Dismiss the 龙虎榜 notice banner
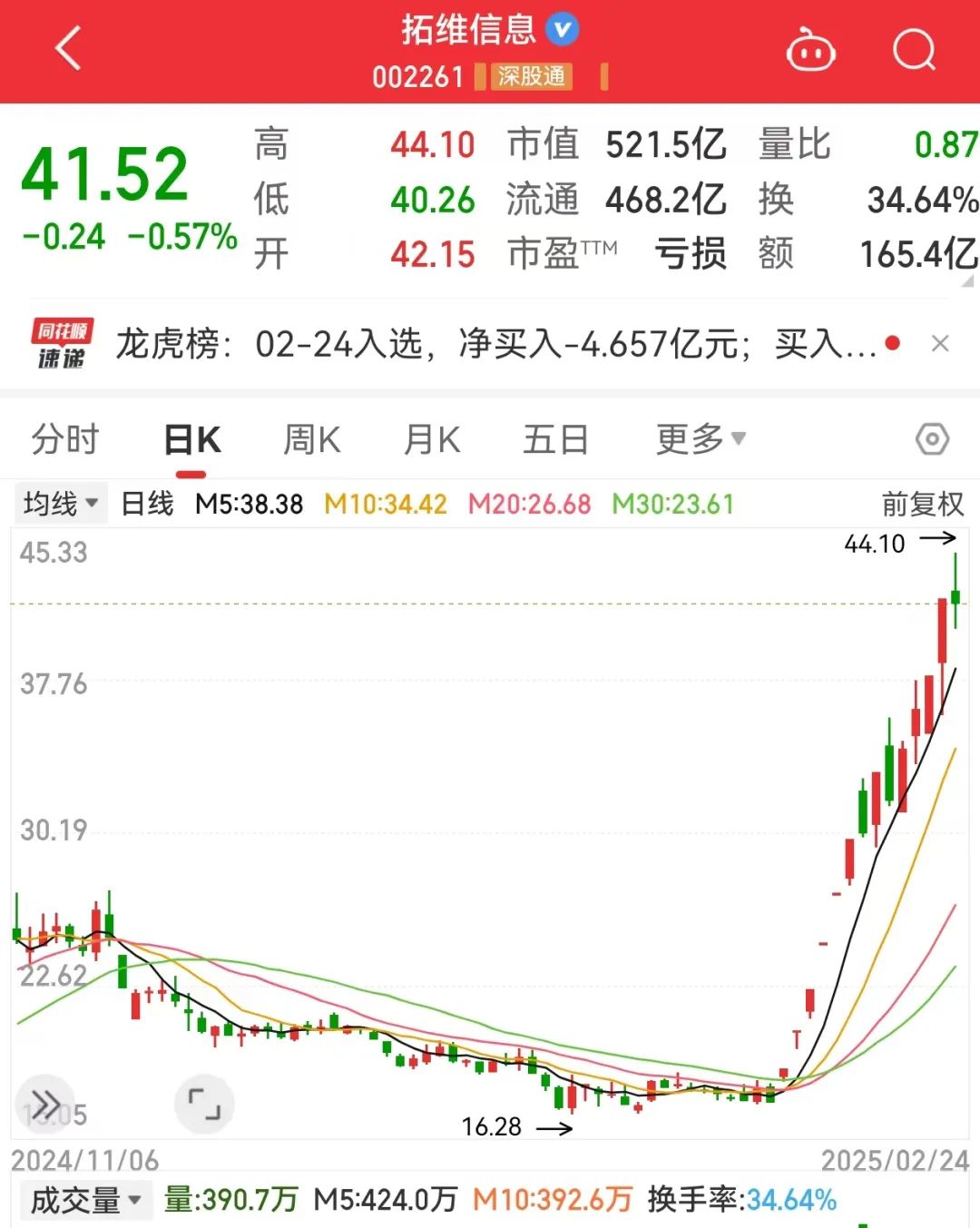This screenshot has height=1228, width=980. point(940,344)
